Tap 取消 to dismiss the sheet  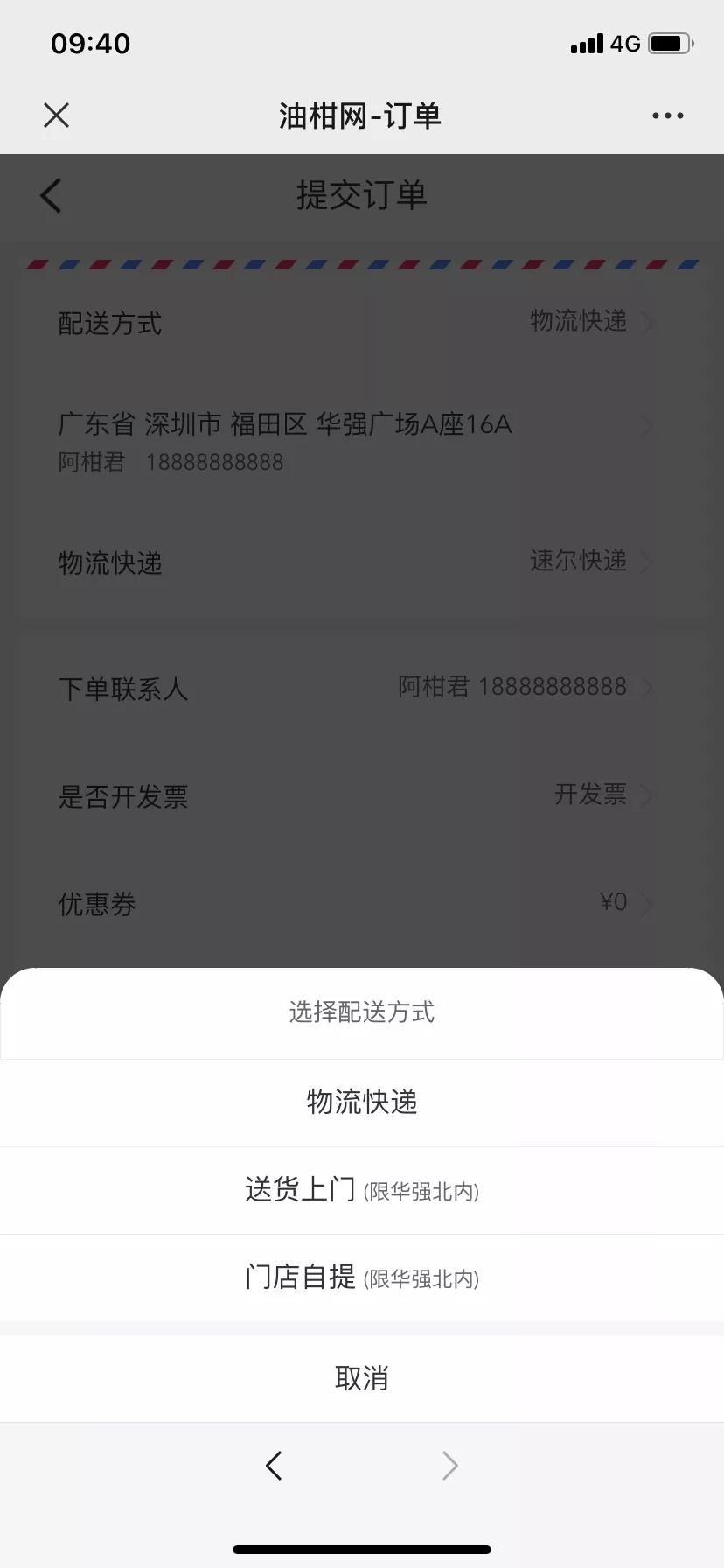362,1378
